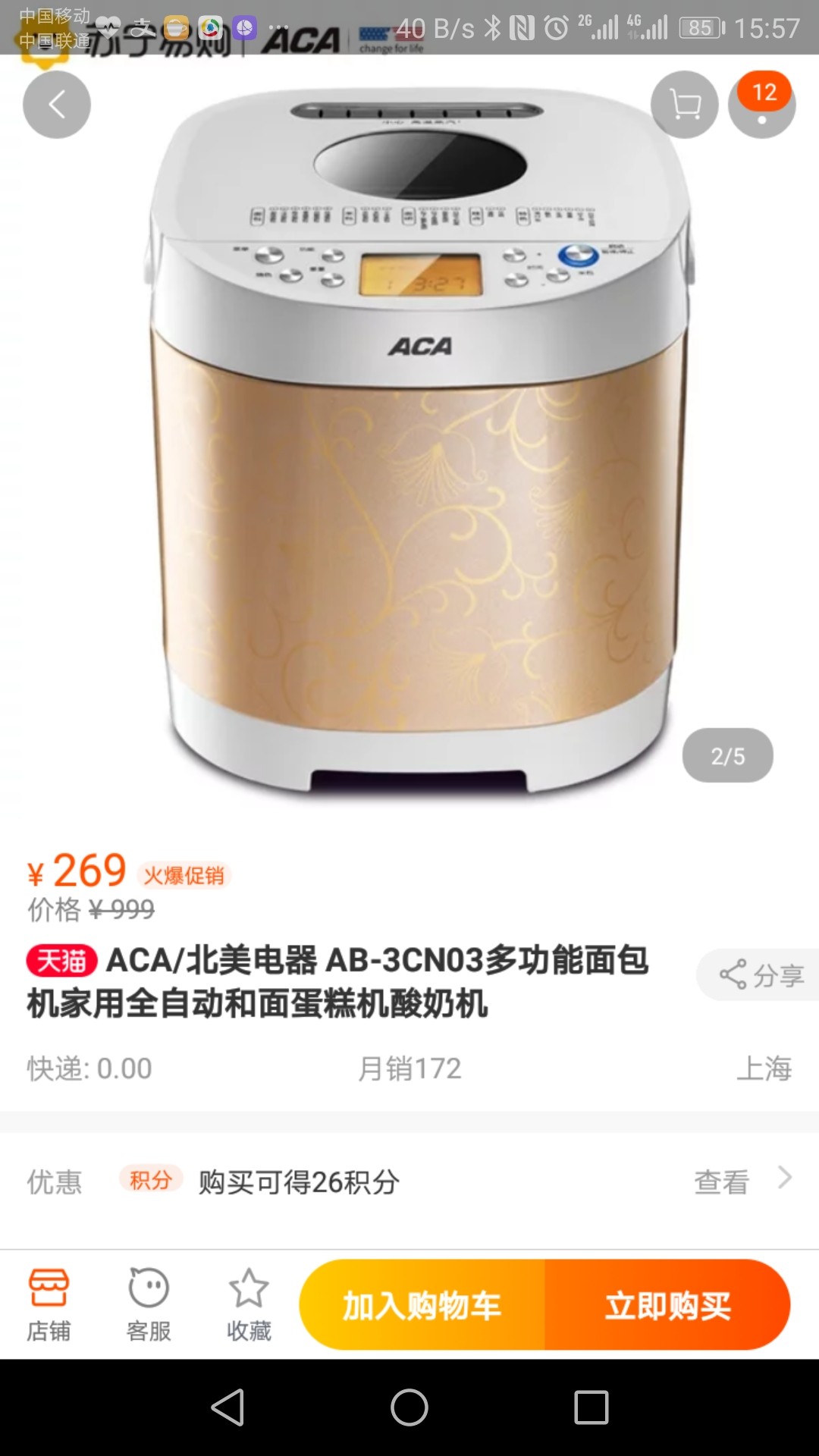Tap the system home button

pos(409,1407)
